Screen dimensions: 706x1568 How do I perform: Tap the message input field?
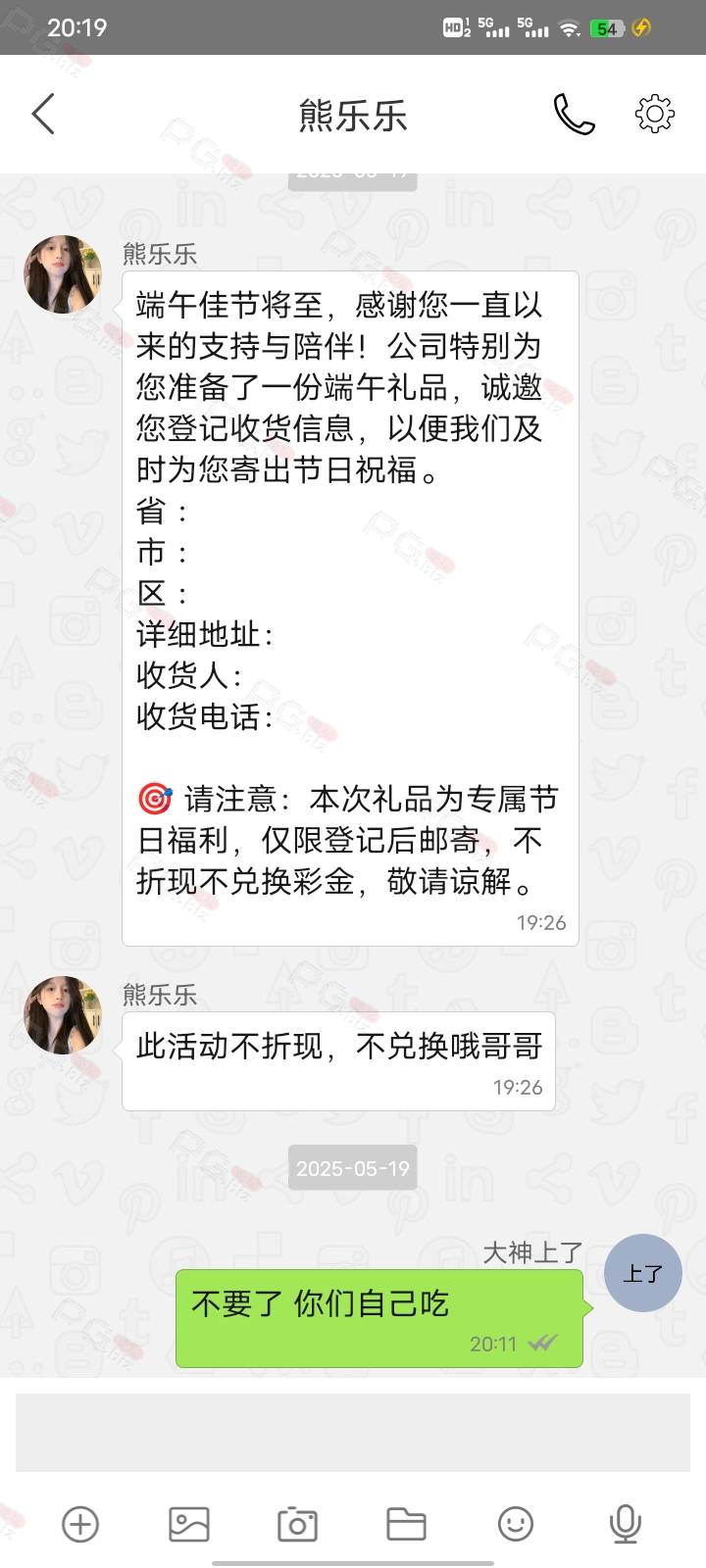353,1432
